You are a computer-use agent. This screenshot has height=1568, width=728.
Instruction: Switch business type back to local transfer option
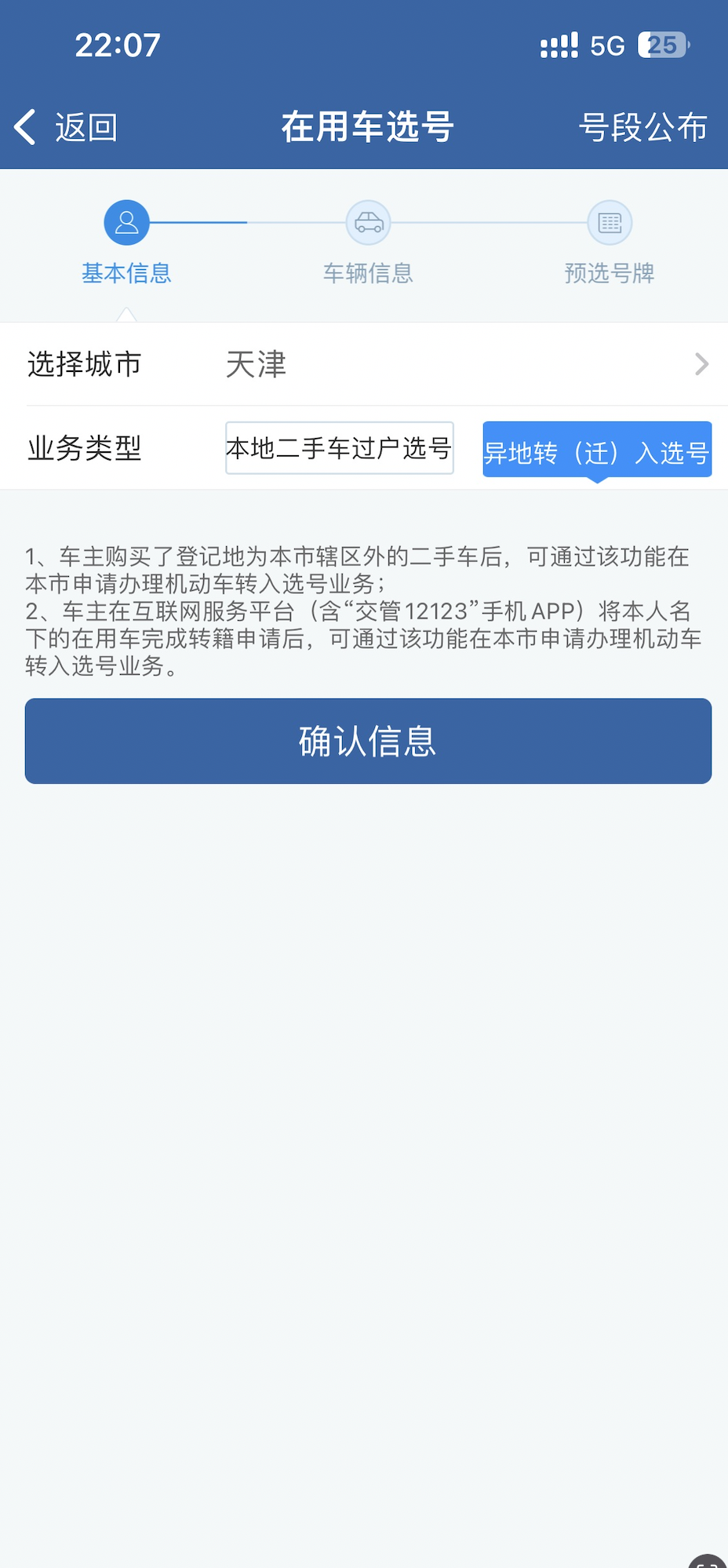[x=339, y=448]
